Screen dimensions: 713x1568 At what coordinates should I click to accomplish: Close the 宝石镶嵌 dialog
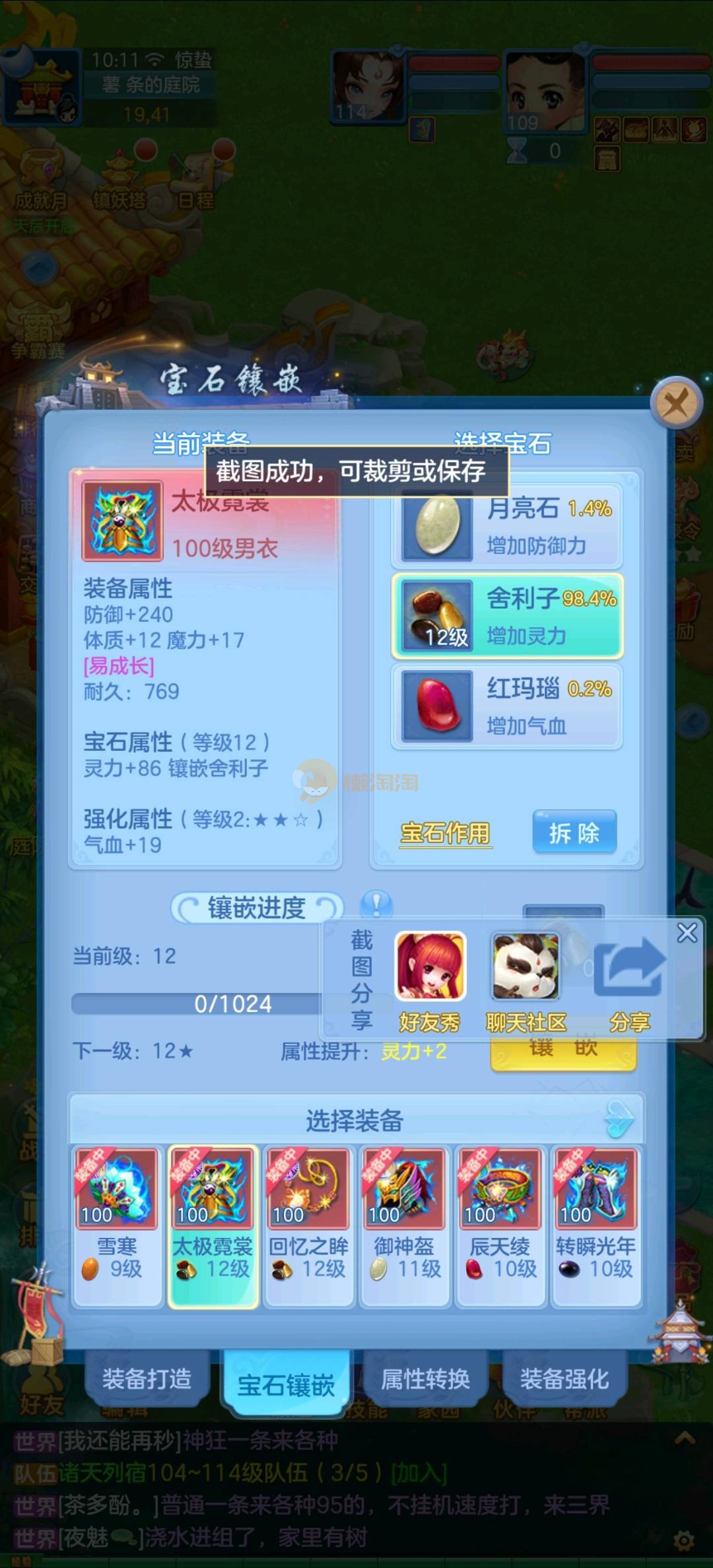pos(675,402)
